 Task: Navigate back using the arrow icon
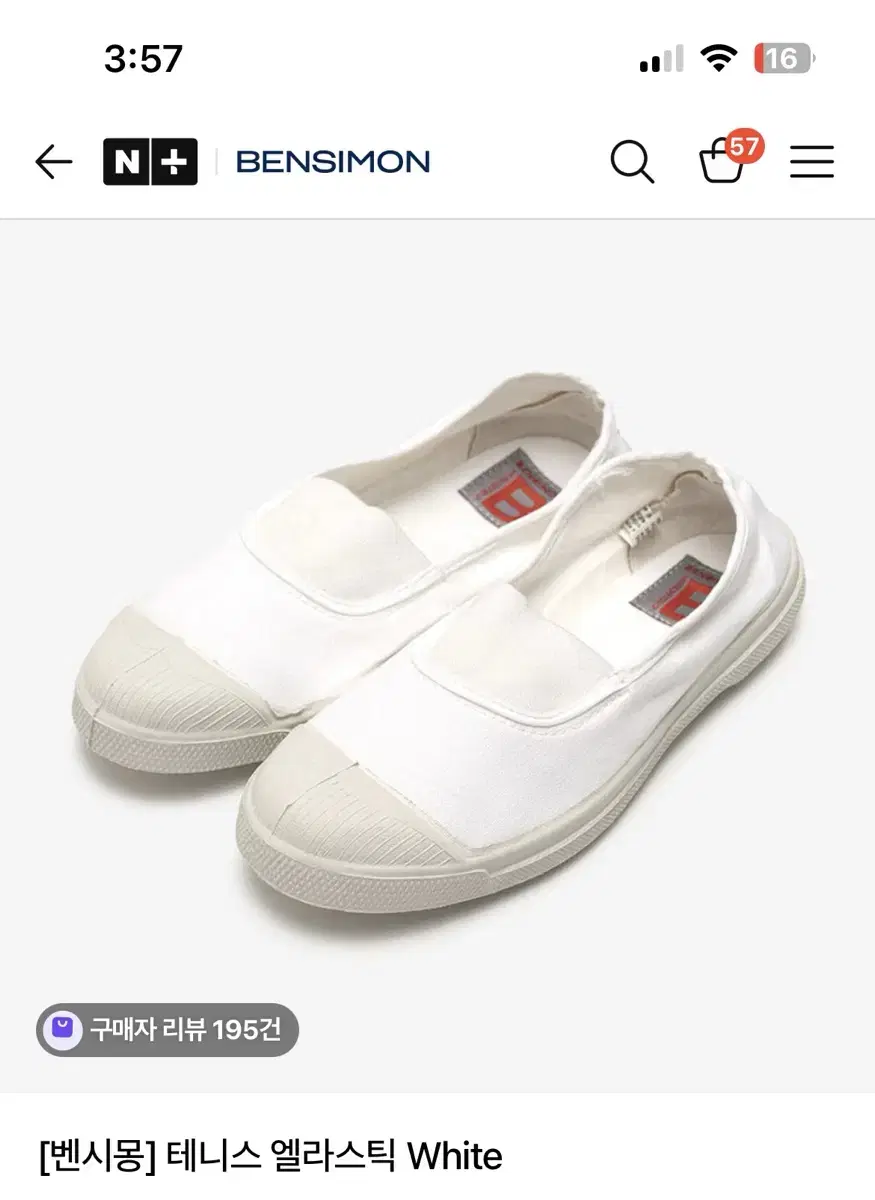tap(53, 162)
